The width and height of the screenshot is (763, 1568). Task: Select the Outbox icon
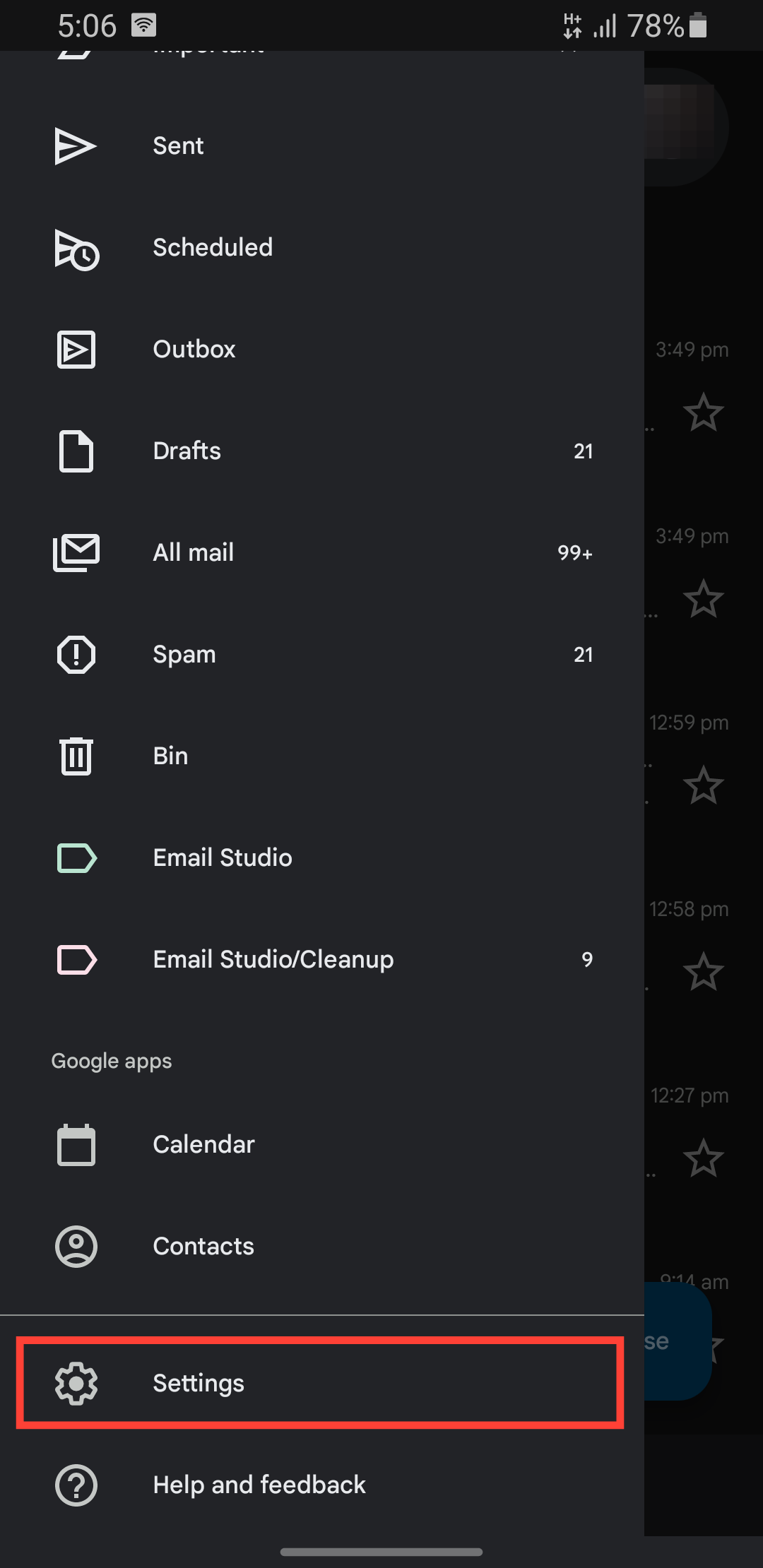coord(76,349)
